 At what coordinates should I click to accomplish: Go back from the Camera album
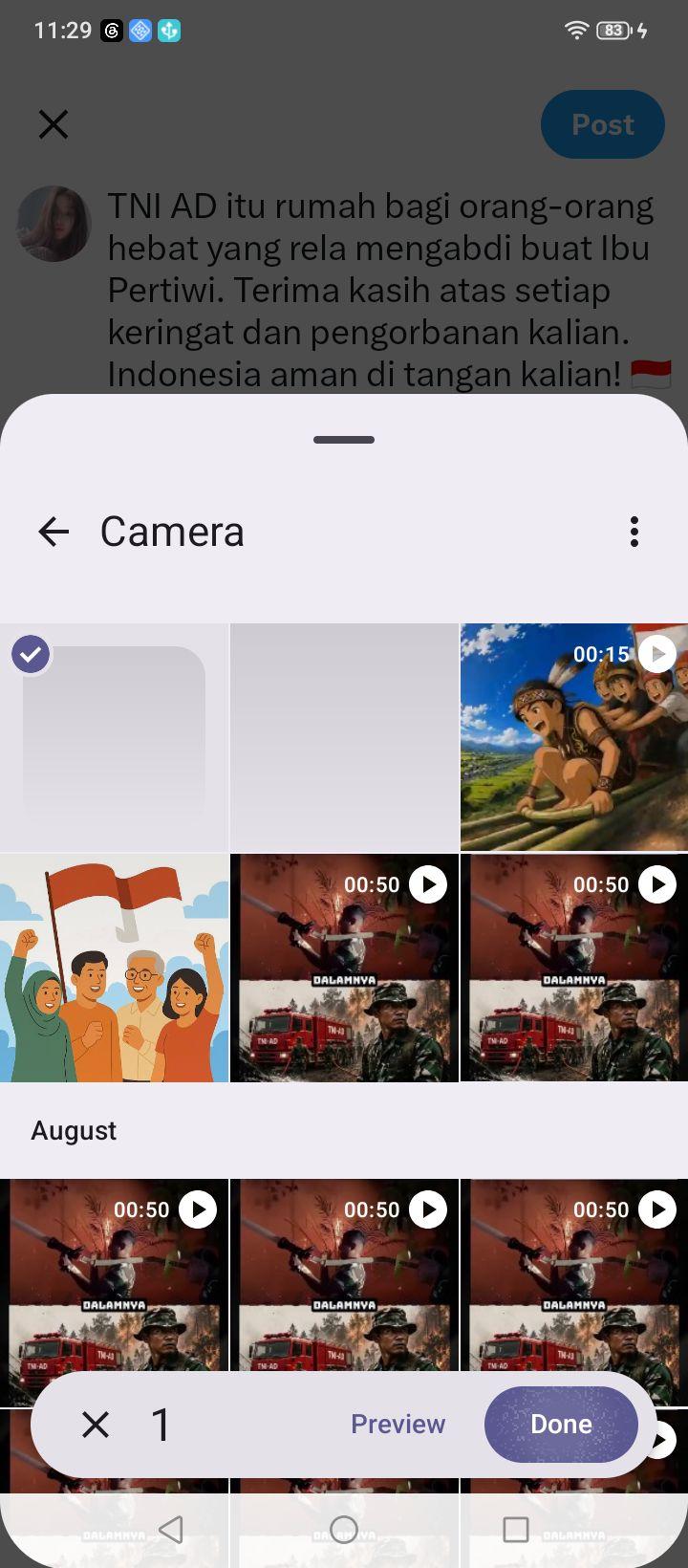[54, 532]
